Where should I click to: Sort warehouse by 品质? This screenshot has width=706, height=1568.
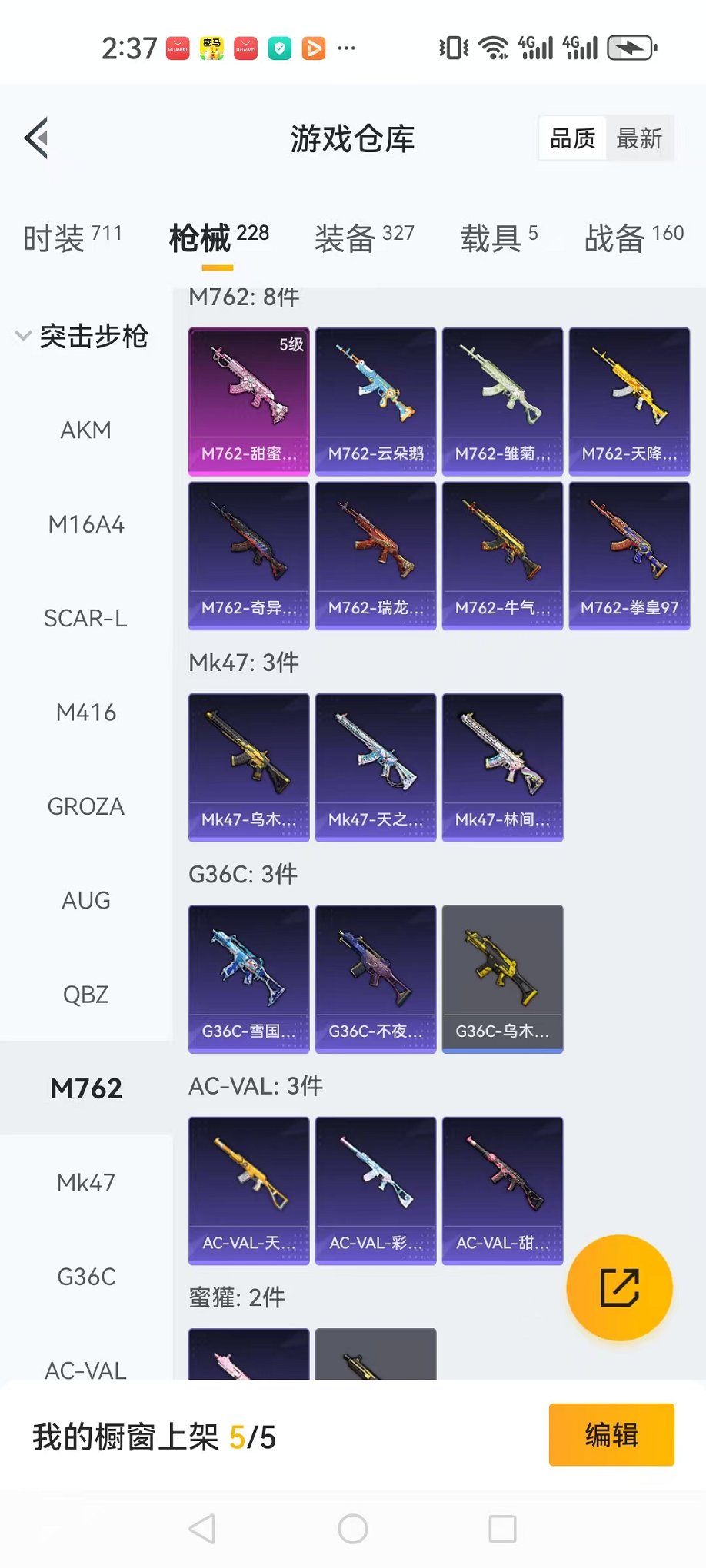572,139
